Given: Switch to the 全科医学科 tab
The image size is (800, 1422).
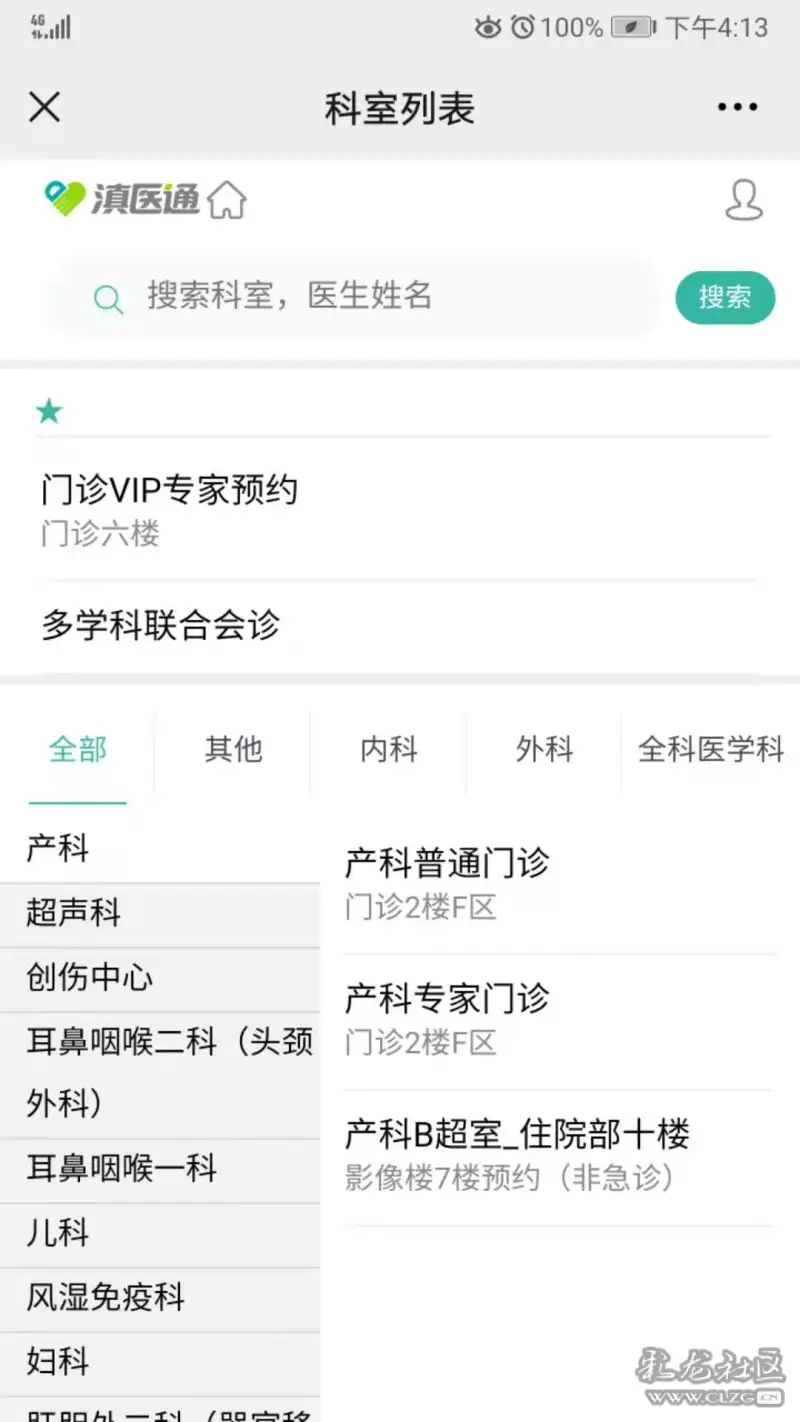Looking at the screenshot, I should click(711, 749).
